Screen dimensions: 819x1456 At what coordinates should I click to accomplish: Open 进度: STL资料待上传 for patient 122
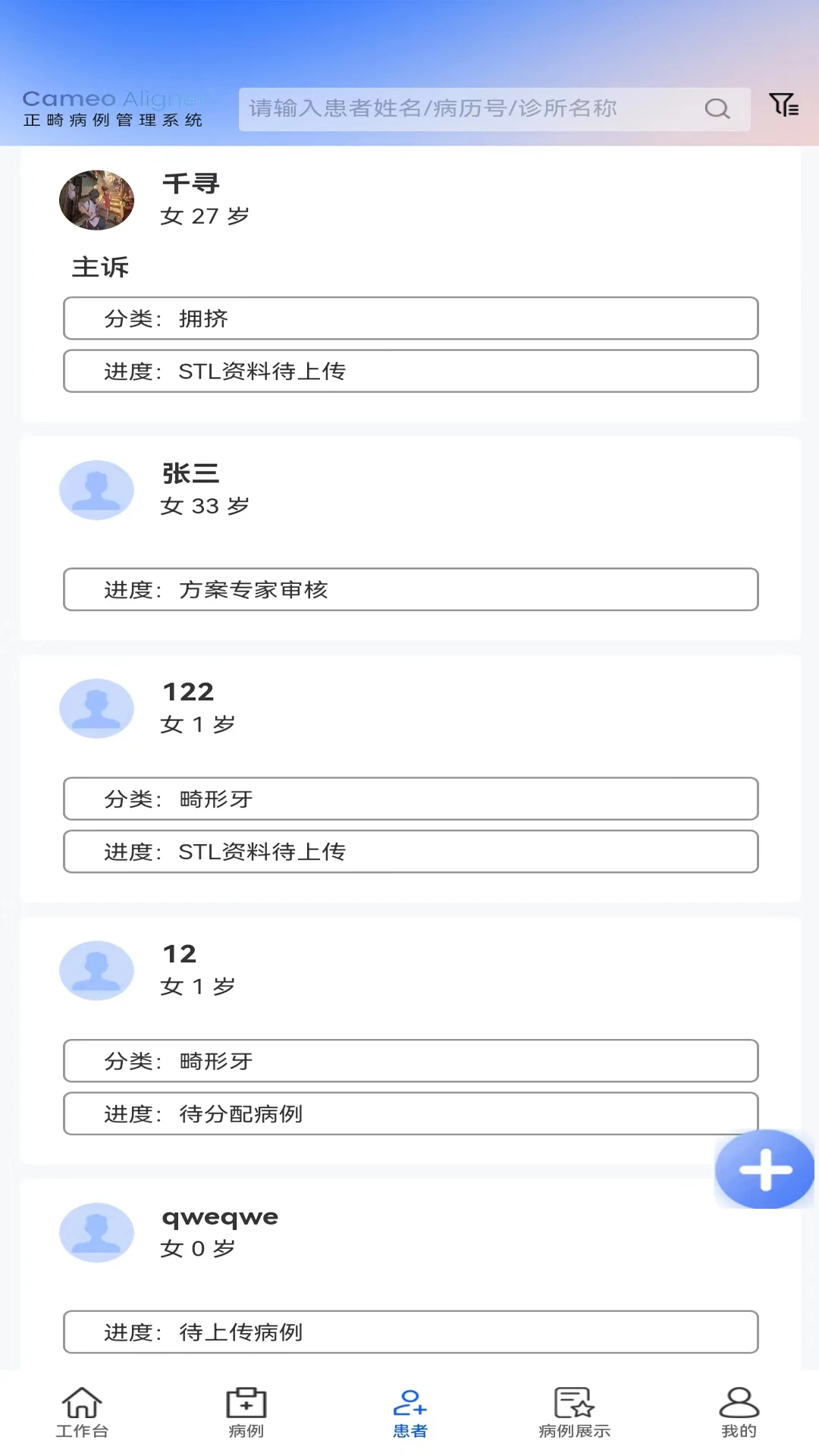point(409,852)
